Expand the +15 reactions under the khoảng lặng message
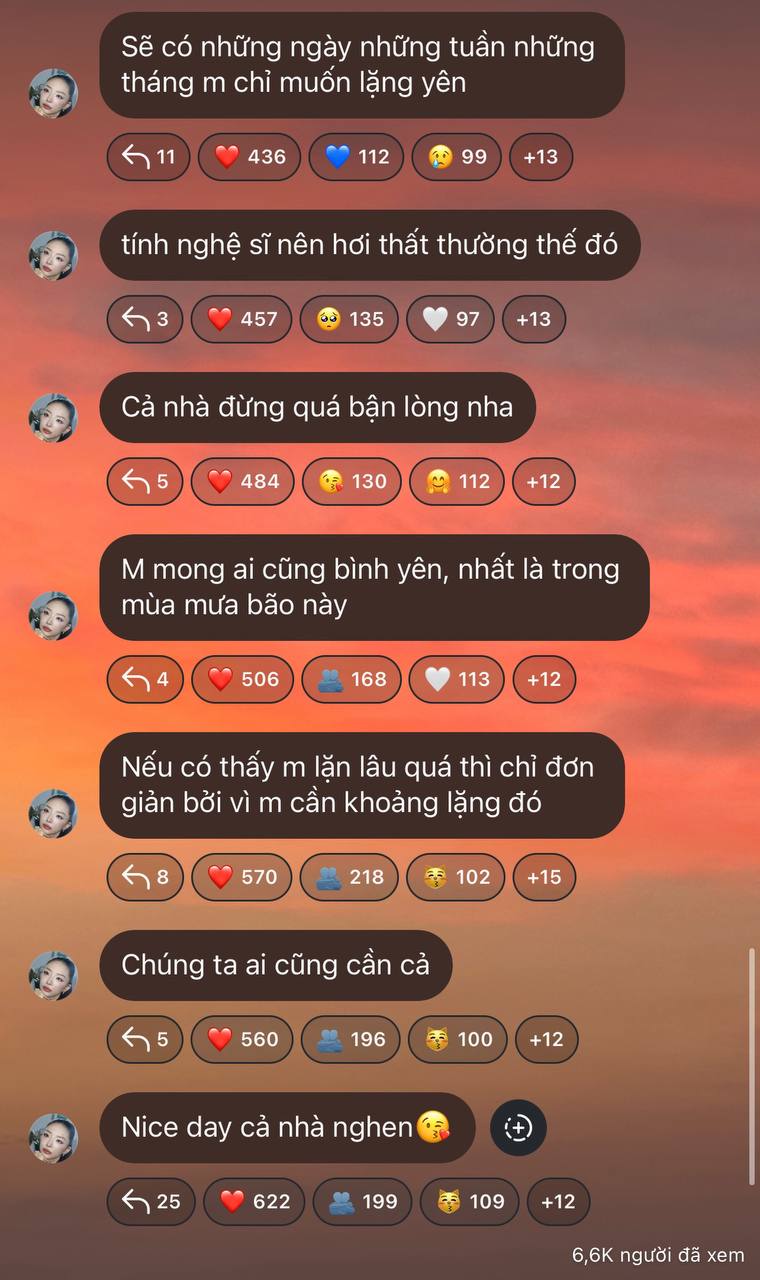This screenshot has height=1280, width=760. 544,877
